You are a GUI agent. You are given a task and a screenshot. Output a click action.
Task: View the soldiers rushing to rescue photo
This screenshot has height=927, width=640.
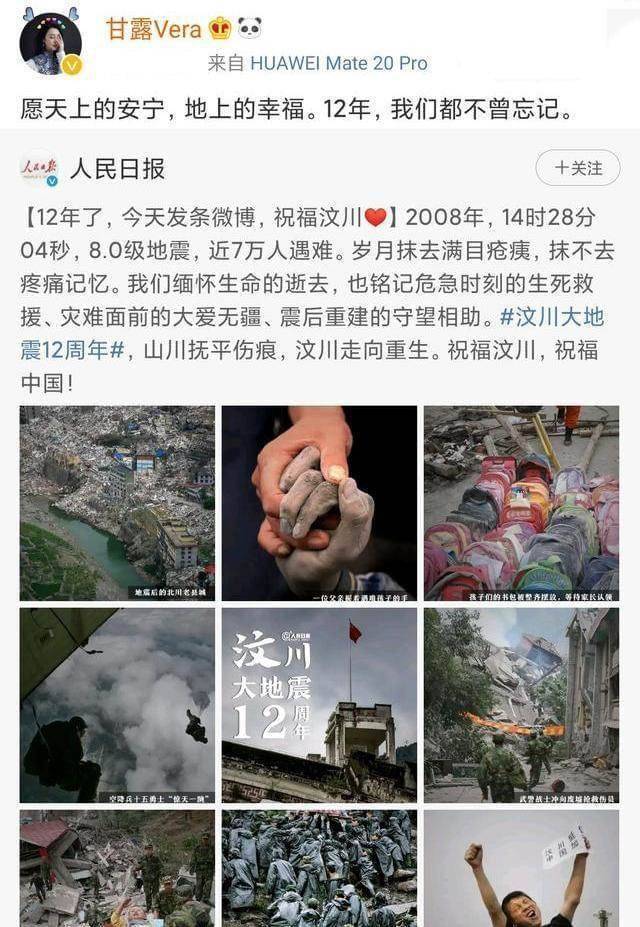point(521,705)
